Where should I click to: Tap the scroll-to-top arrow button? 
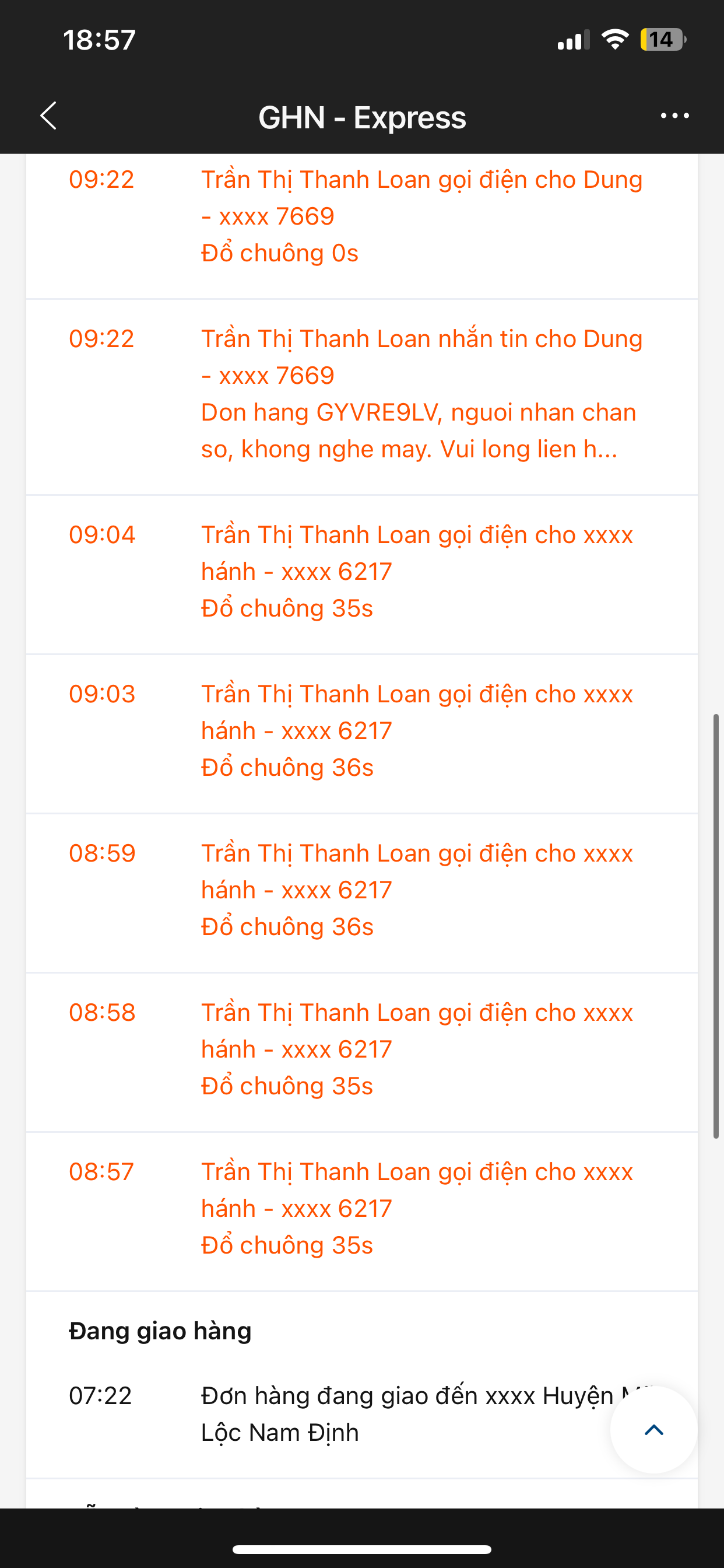coord(653,1430)
